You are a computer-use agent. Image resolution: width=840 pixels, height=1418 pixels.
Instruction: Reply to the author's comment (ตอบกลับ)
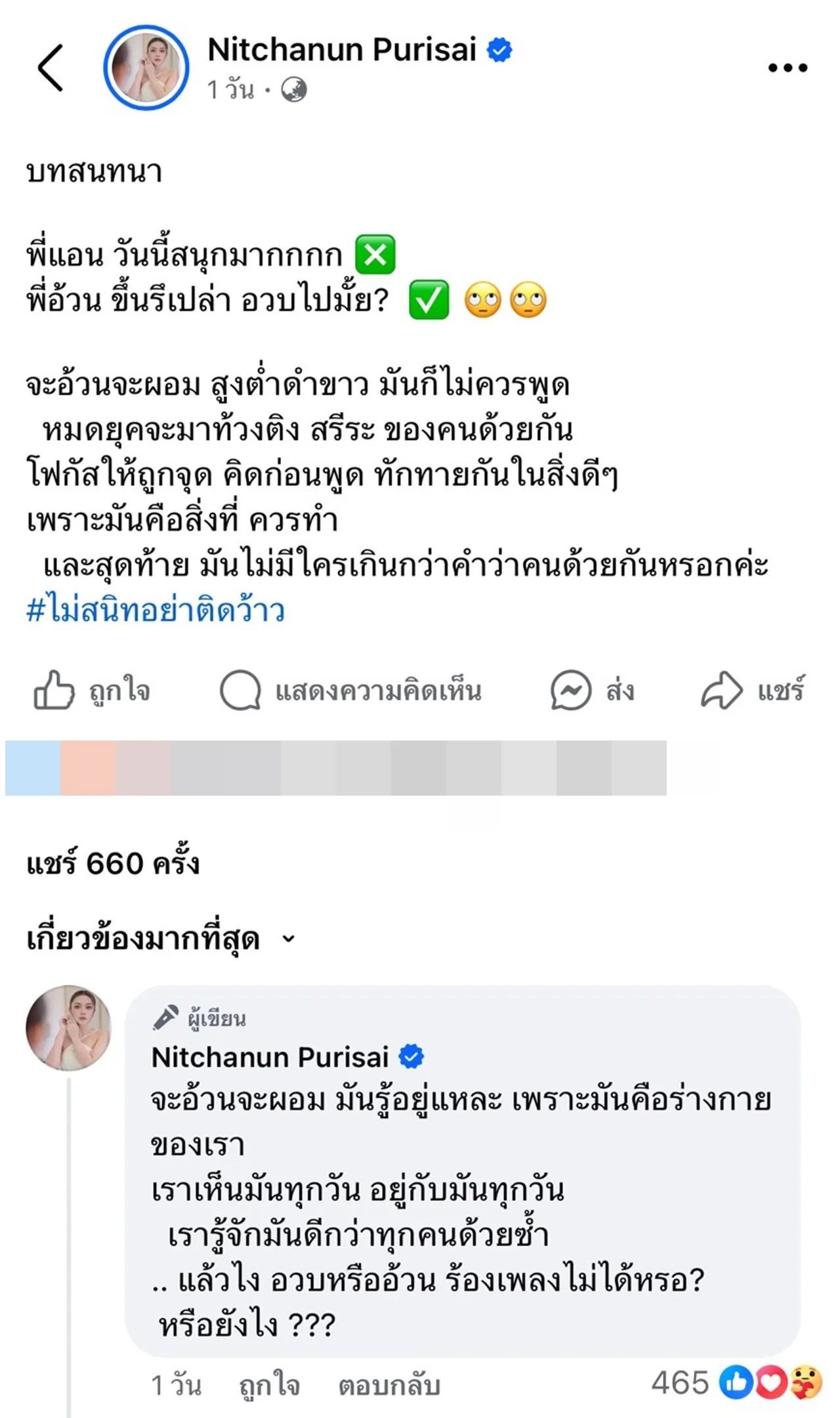tap(388, 1385)
